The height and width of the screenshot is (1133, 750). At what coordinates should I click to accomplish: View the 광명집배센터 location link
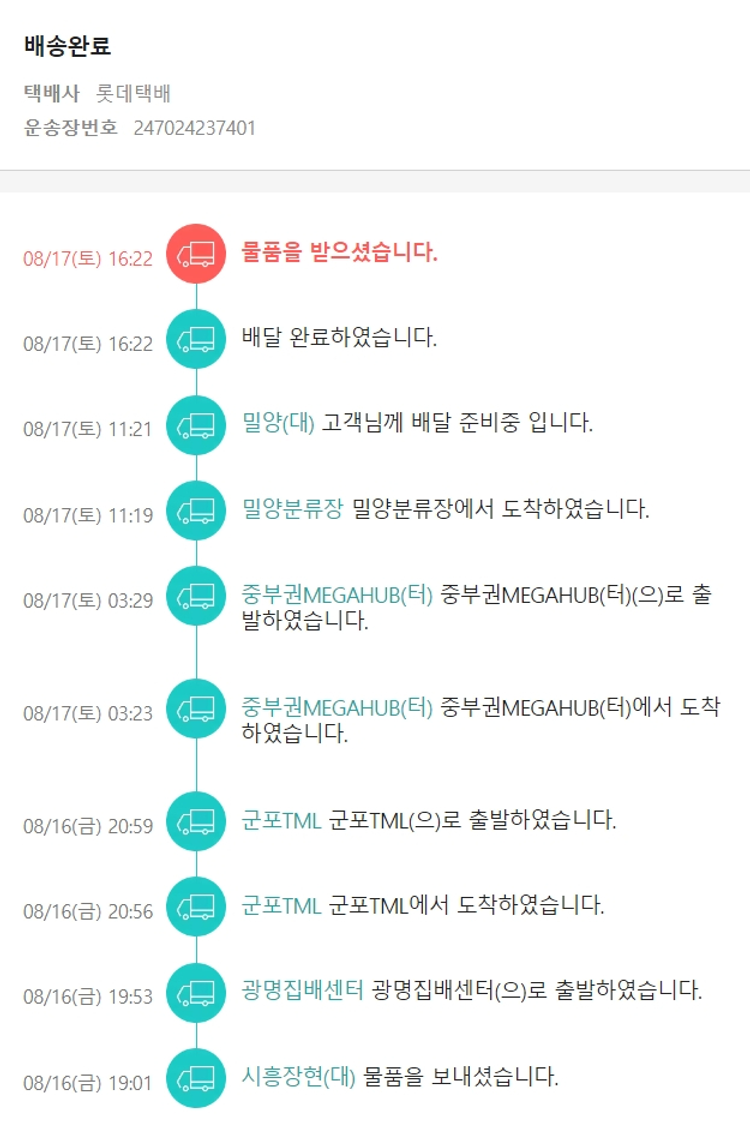(x=302, y=991)
